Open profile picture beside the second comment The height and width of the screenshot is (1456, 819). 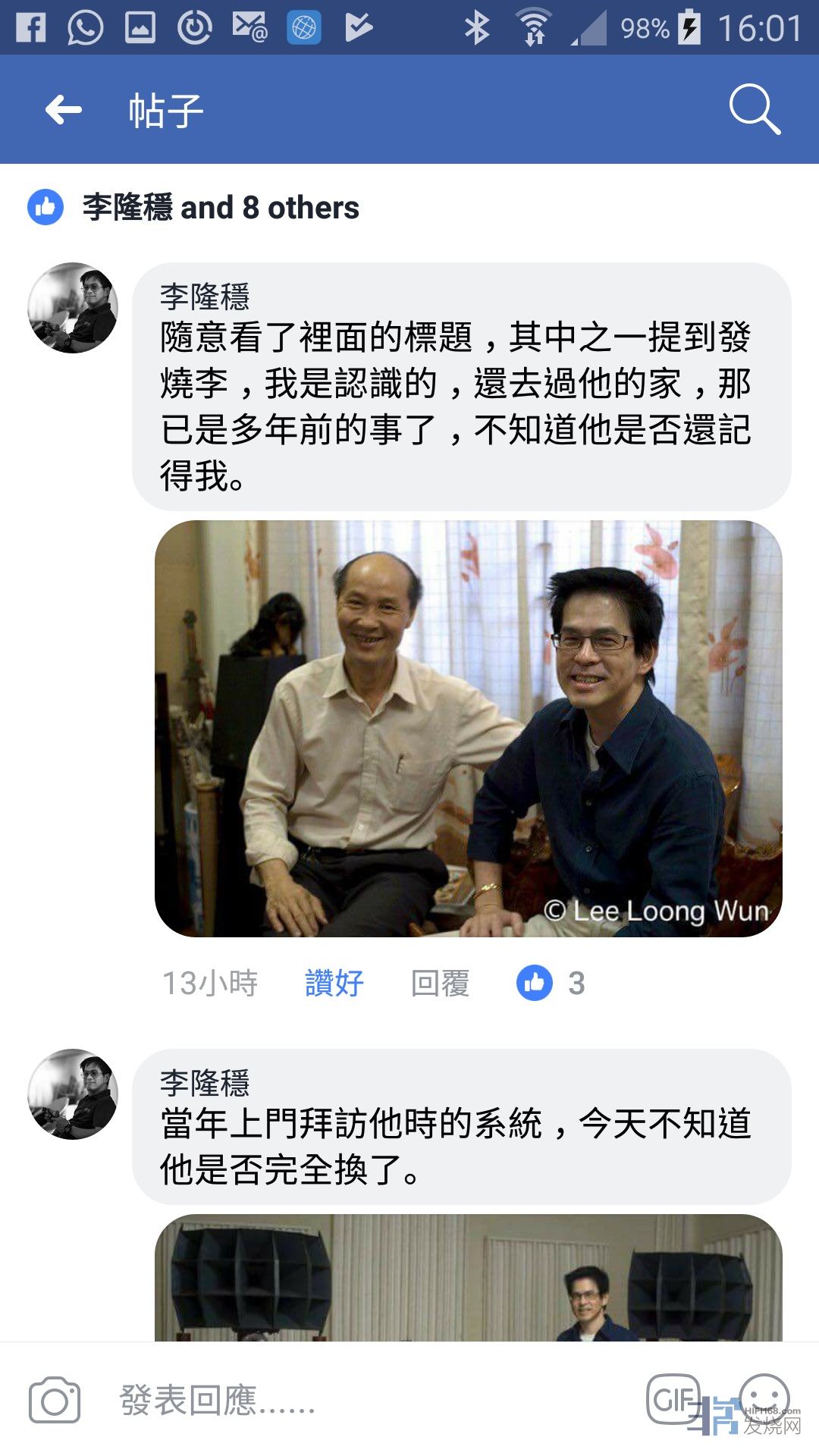pos(73,1094)
